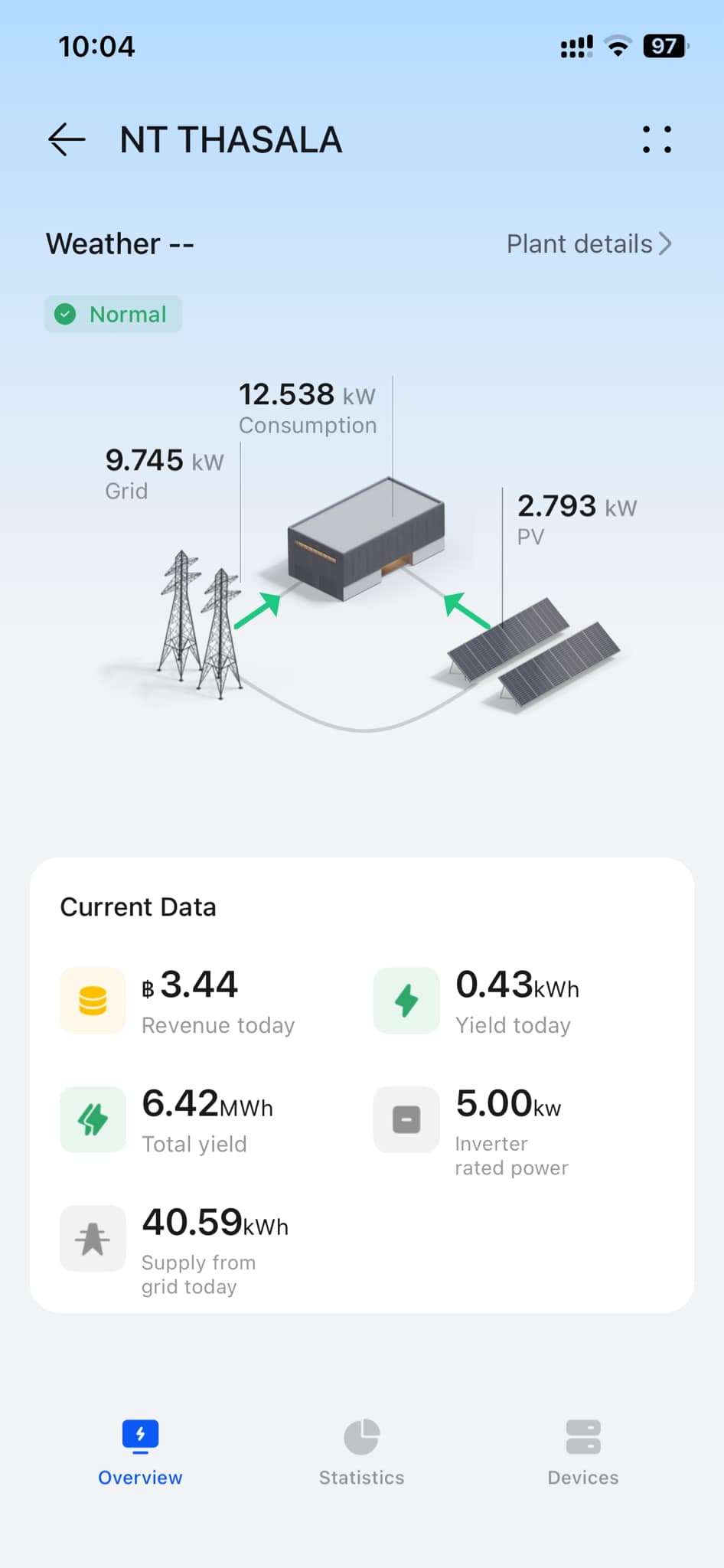Expand Plant details with the chevron
This screenshot has height=1568, width=724.
664,243
